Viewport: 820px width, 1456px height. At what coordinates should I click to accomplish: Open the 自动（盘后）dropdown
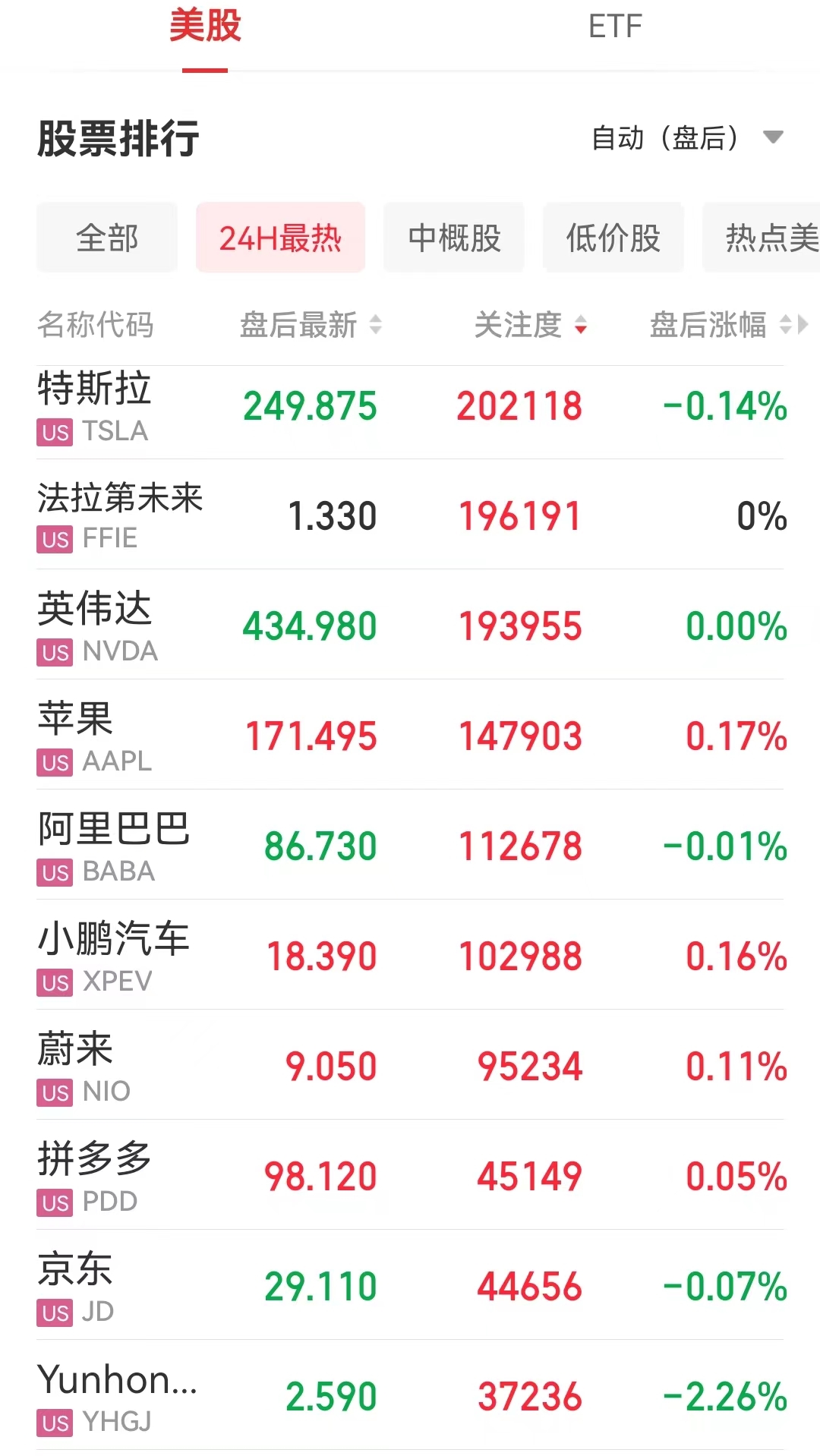tap(687, 138)
